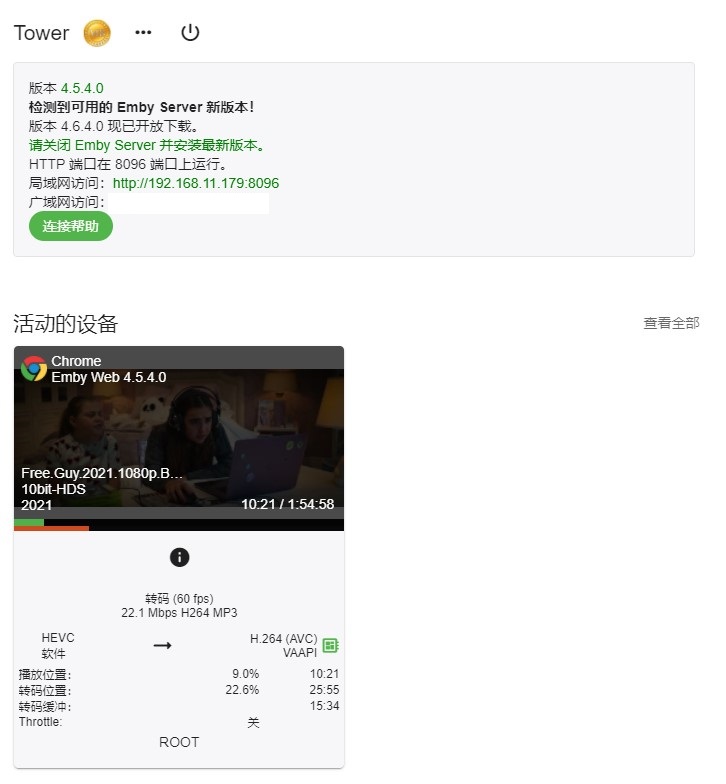
Task: Open the LAN address http://192.168.11.179:8096
Action: (x=195, y=183)
